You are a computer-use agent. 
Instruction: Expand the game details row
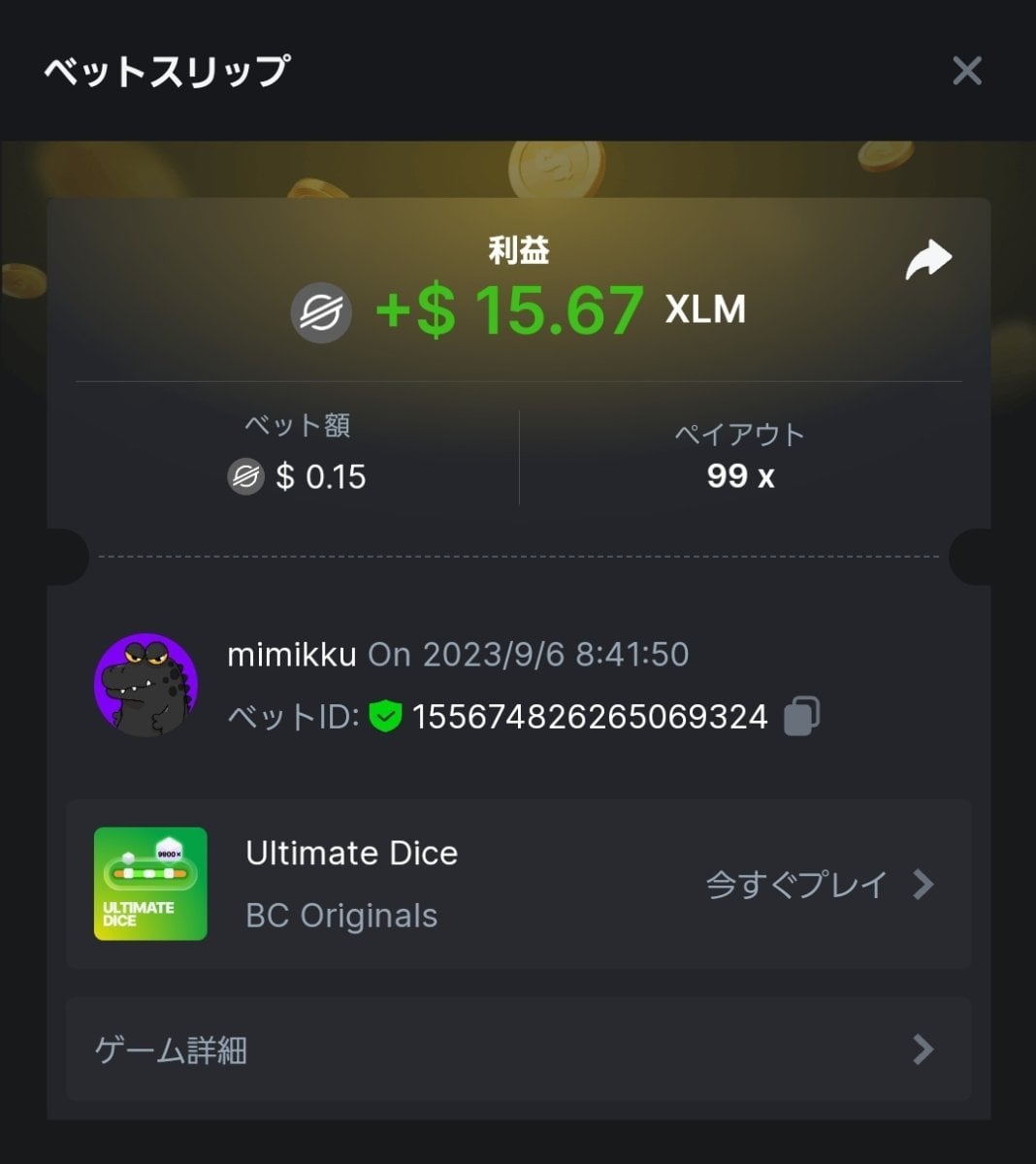click(518, 1050)
